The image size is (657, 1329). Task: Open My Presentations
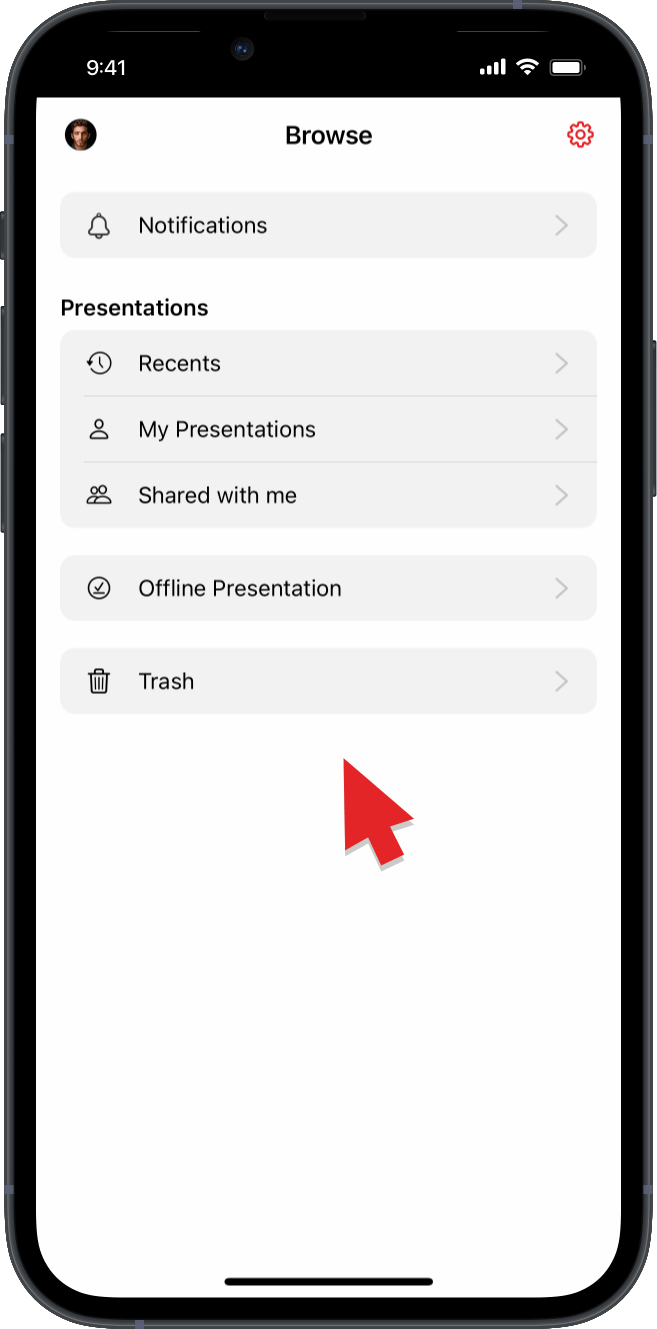(x=328, y=429)
